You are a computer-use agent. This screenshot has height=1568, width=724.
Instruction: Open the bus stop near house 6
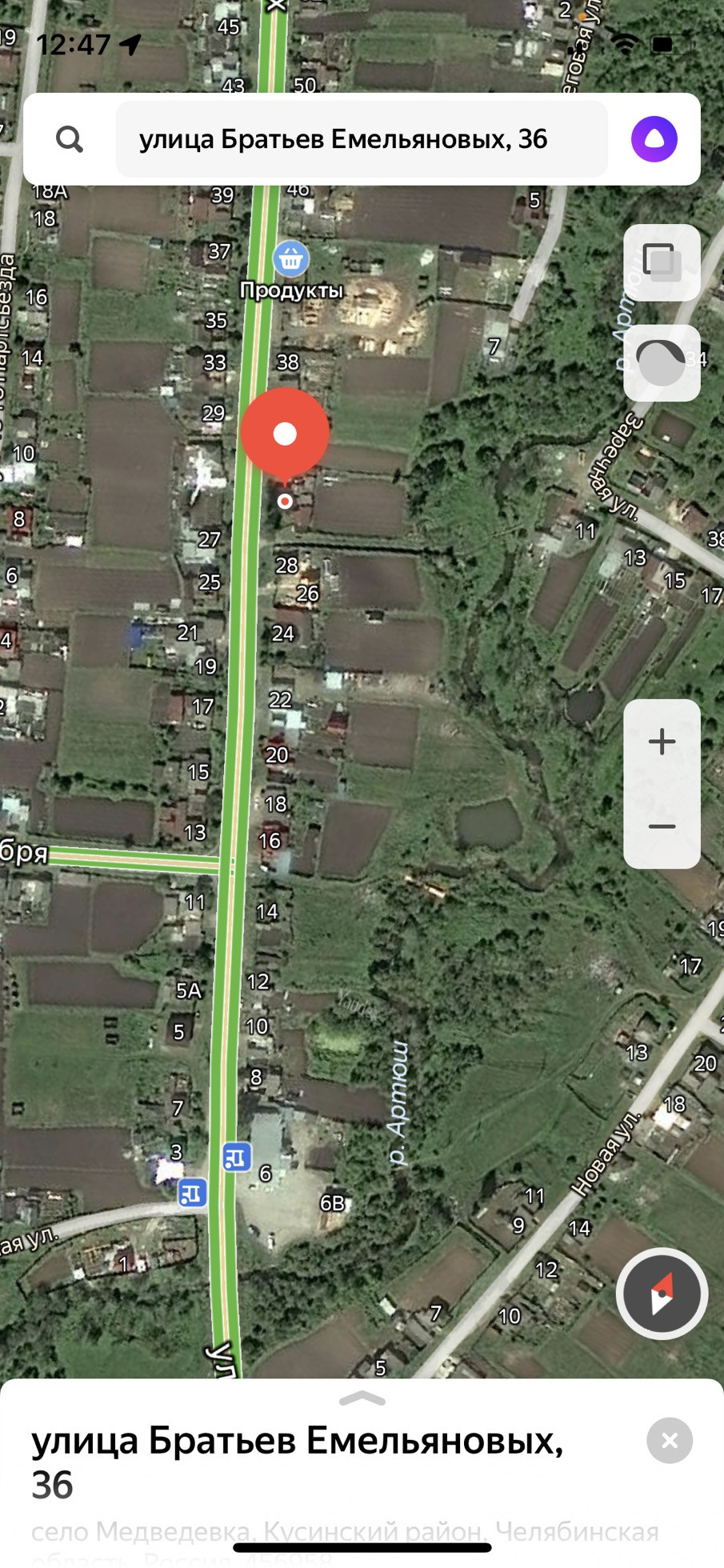(237, 1157)
